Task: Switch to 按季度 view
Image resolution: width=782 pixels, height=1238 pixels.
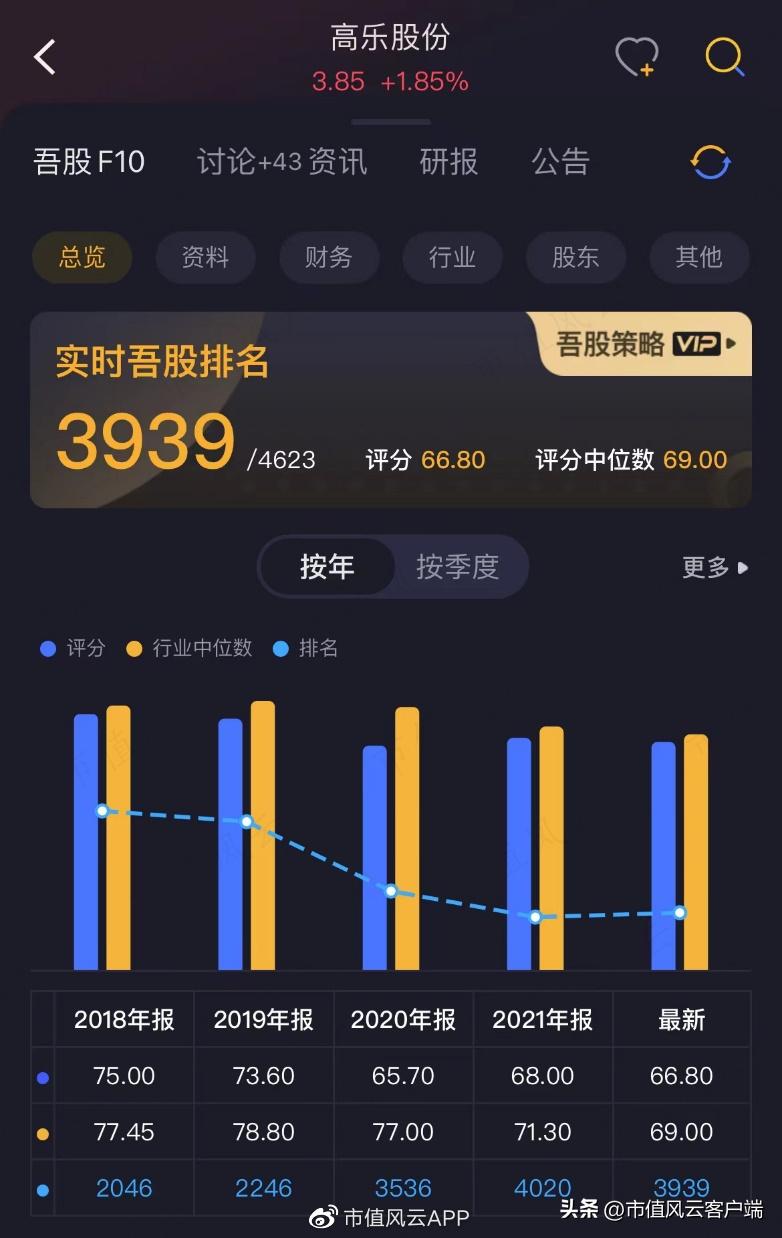Action: point(459,567)
